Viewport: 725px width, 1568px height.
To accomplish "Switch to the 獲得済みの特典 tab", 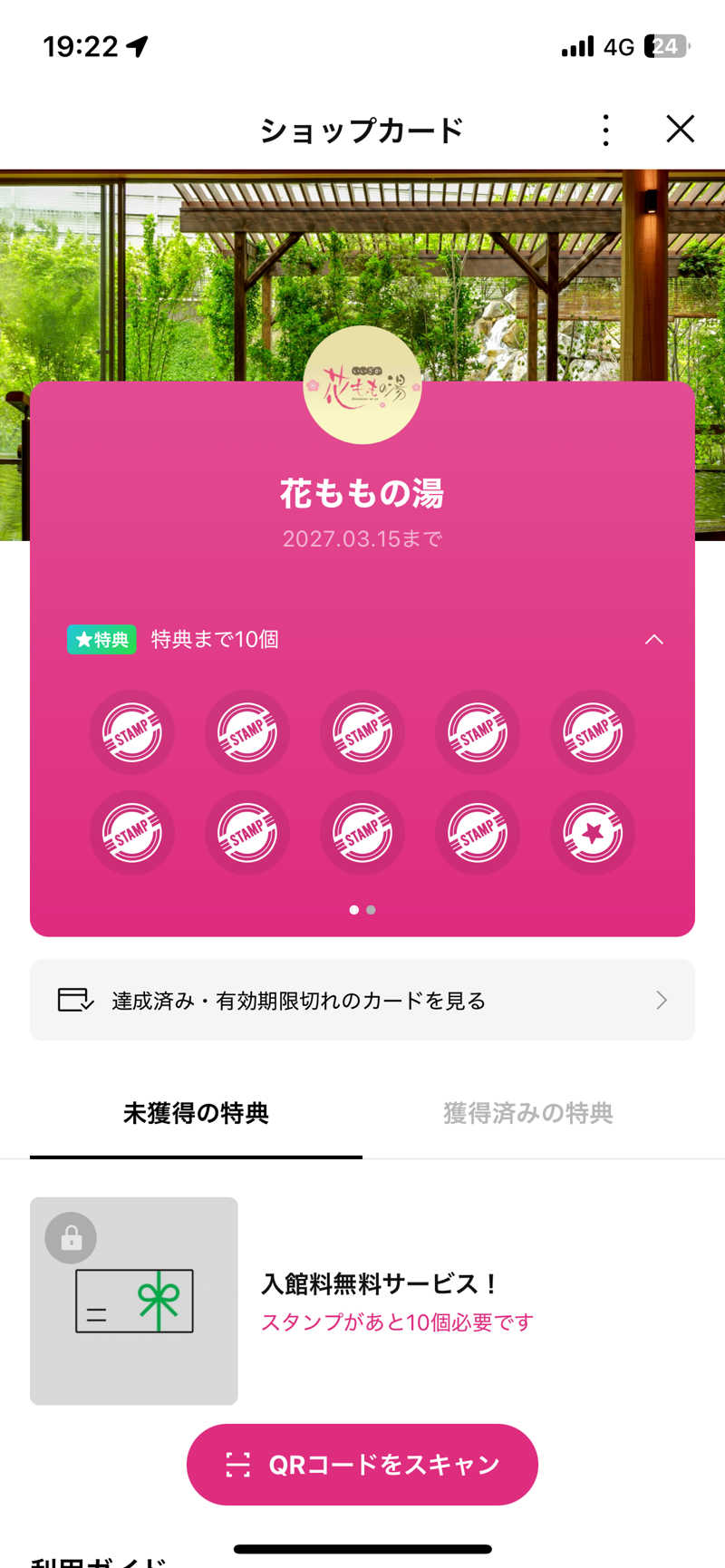I will [528, 1113].
